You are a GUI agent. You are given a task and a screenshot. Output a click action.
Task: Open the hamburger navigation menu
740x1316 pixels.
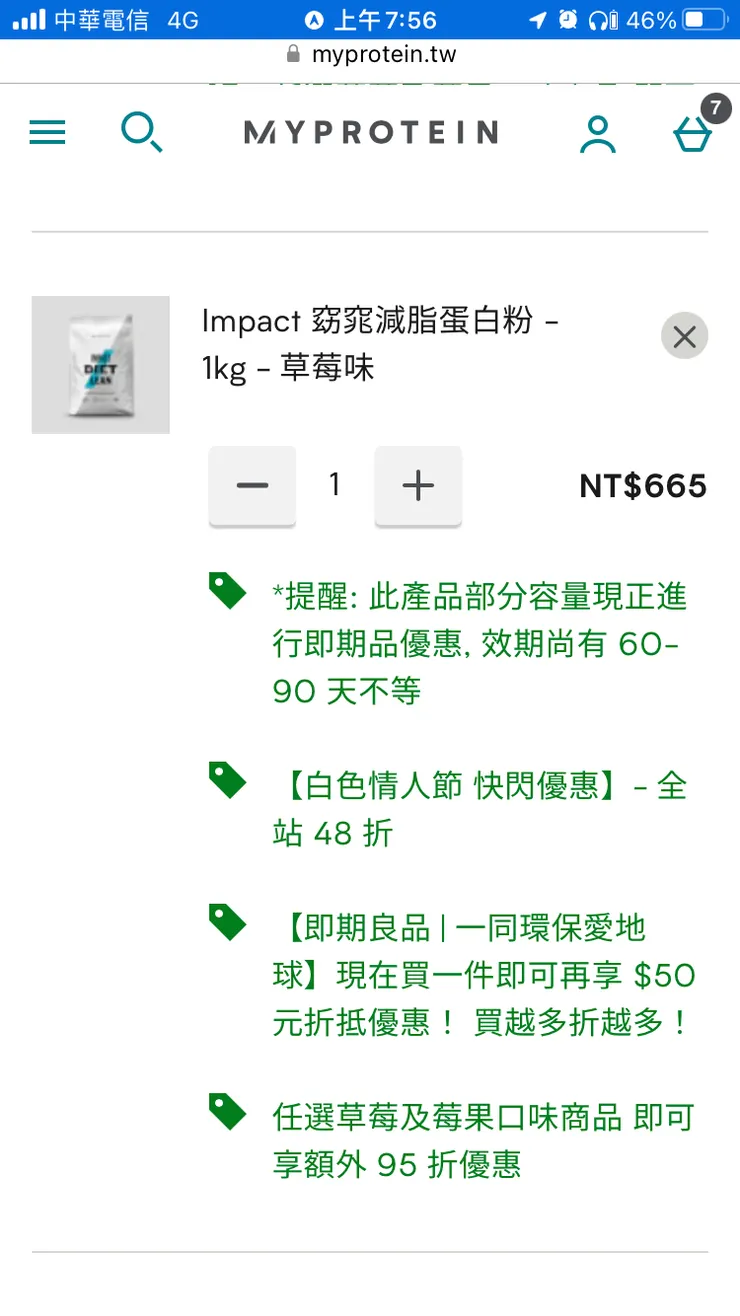47,132
